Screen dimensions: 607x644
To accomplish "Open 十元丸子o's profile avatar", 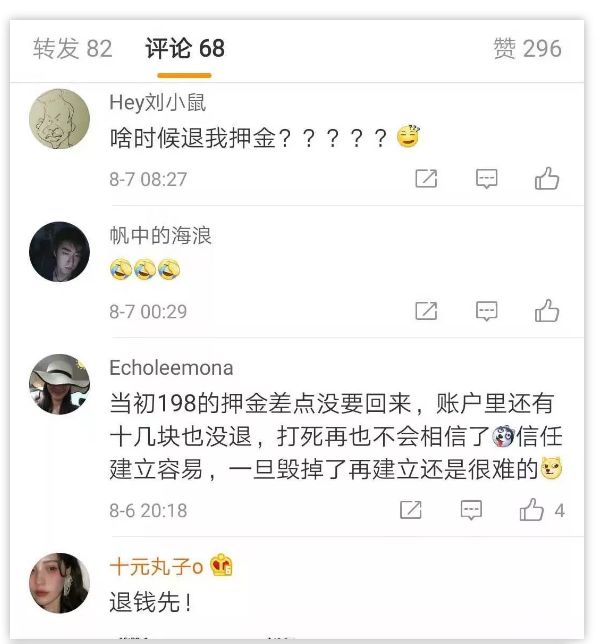I will (x=59, y=583).
